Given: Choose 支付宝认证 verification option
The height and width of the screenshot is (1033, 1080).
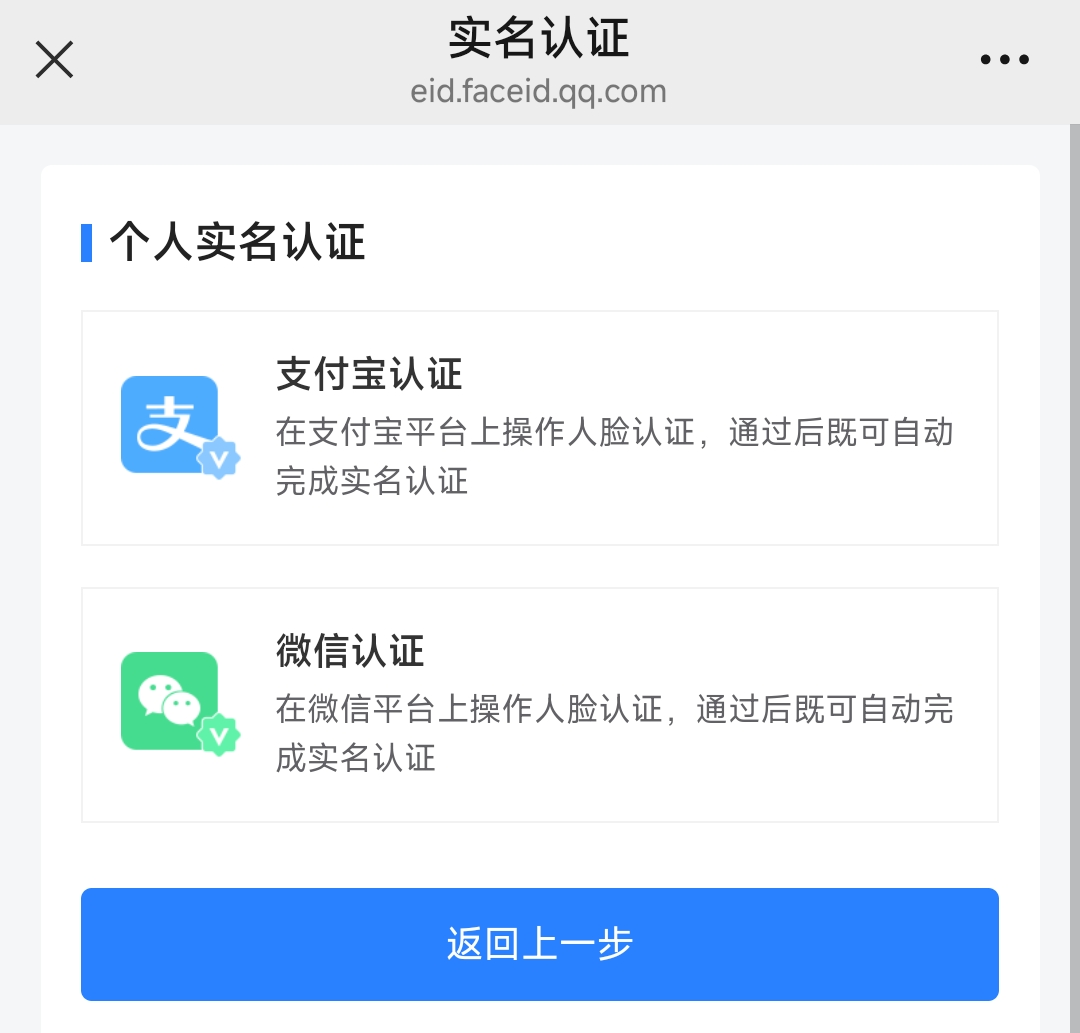Looking at the screenshot, I should [x=539, y=428].
